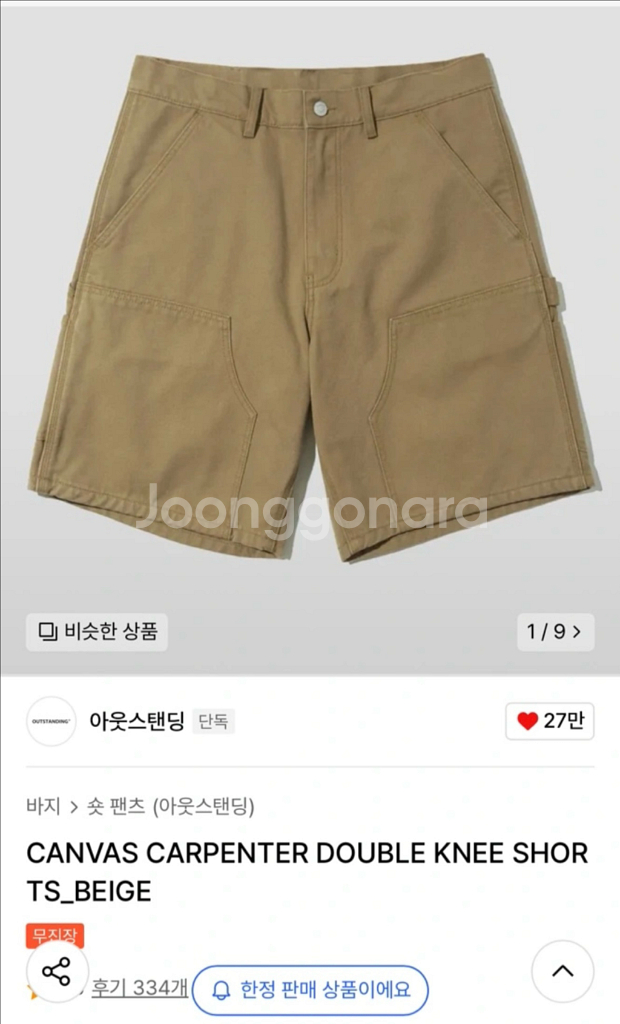Image resolution: width=620 pixels, height=1024 pixels.
Task: Tap the 한정 판매 상품이에요 bell notice
Action: [x=311, y=990]
